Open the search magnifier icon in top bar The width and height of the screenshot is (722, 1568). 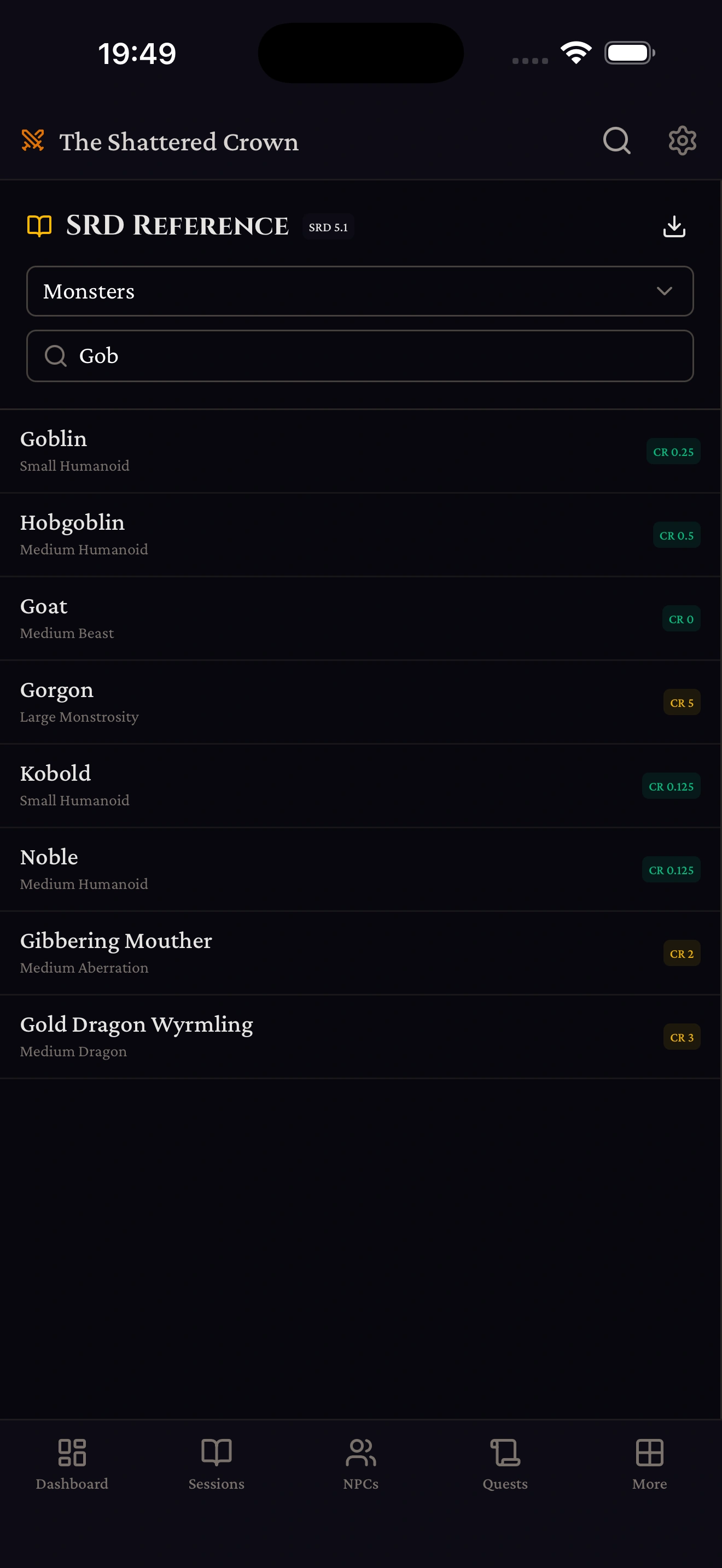tap(616, 141)
